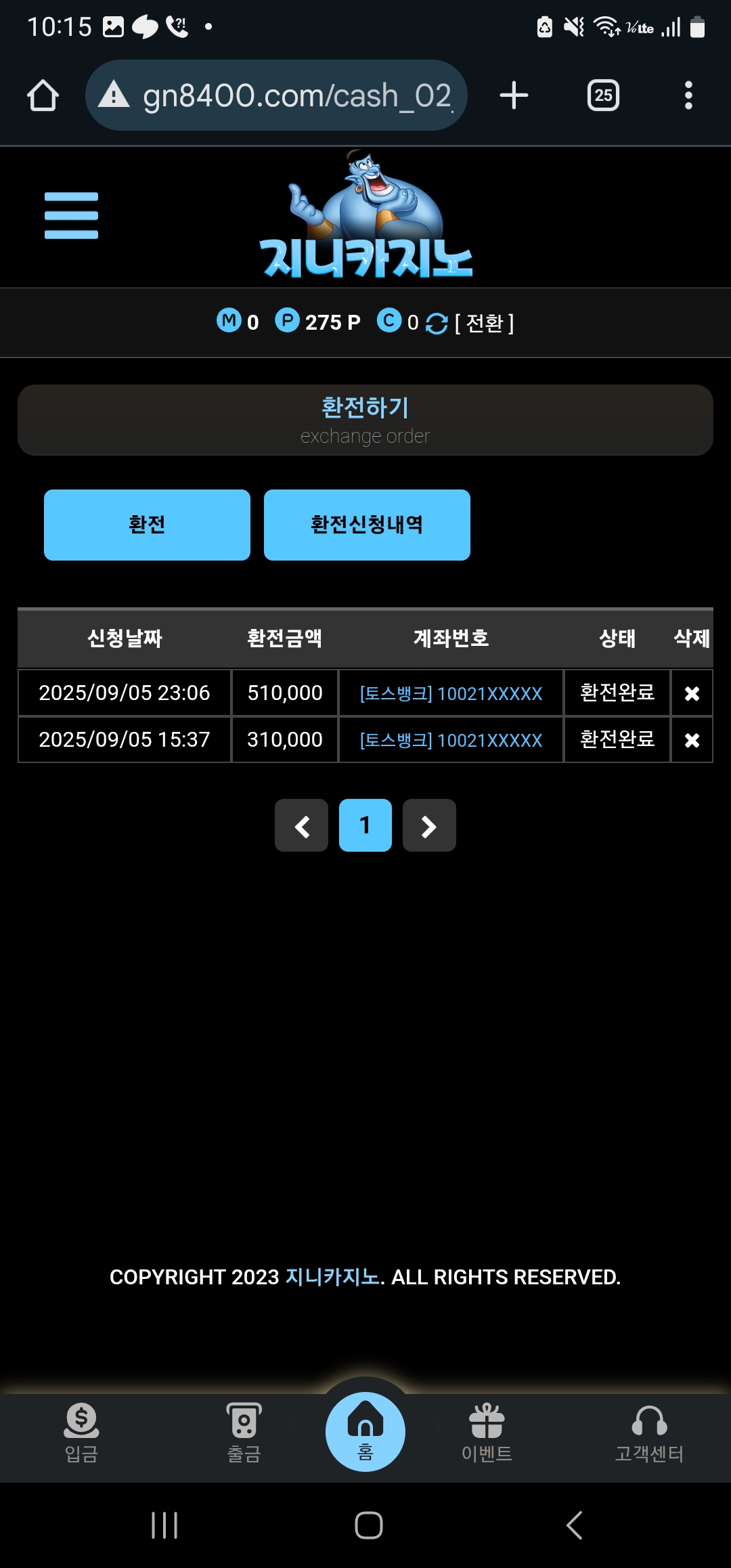Delete the 310,000 exchange record
The width and height of the screenshot is (731, 1568).
click(x=692, y=740)
